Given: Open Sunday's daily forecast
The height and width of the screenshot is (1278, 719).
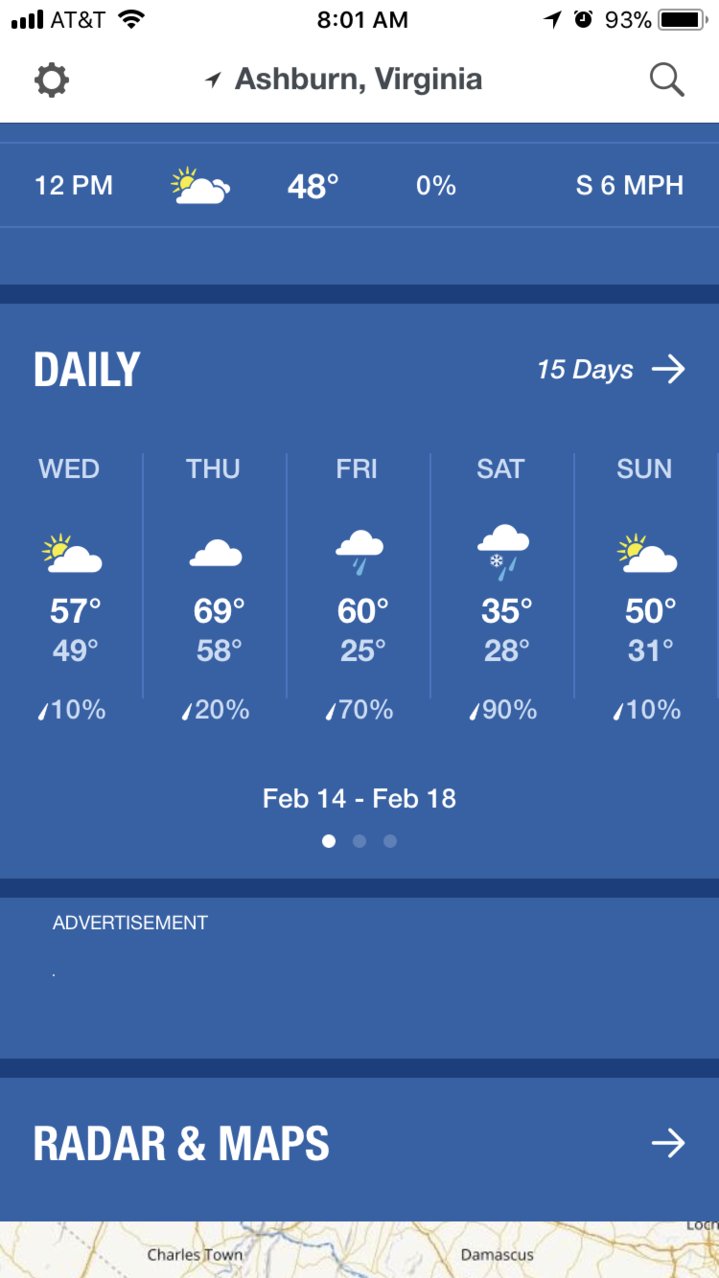Looking at the screenshot, I should (647, 588).
